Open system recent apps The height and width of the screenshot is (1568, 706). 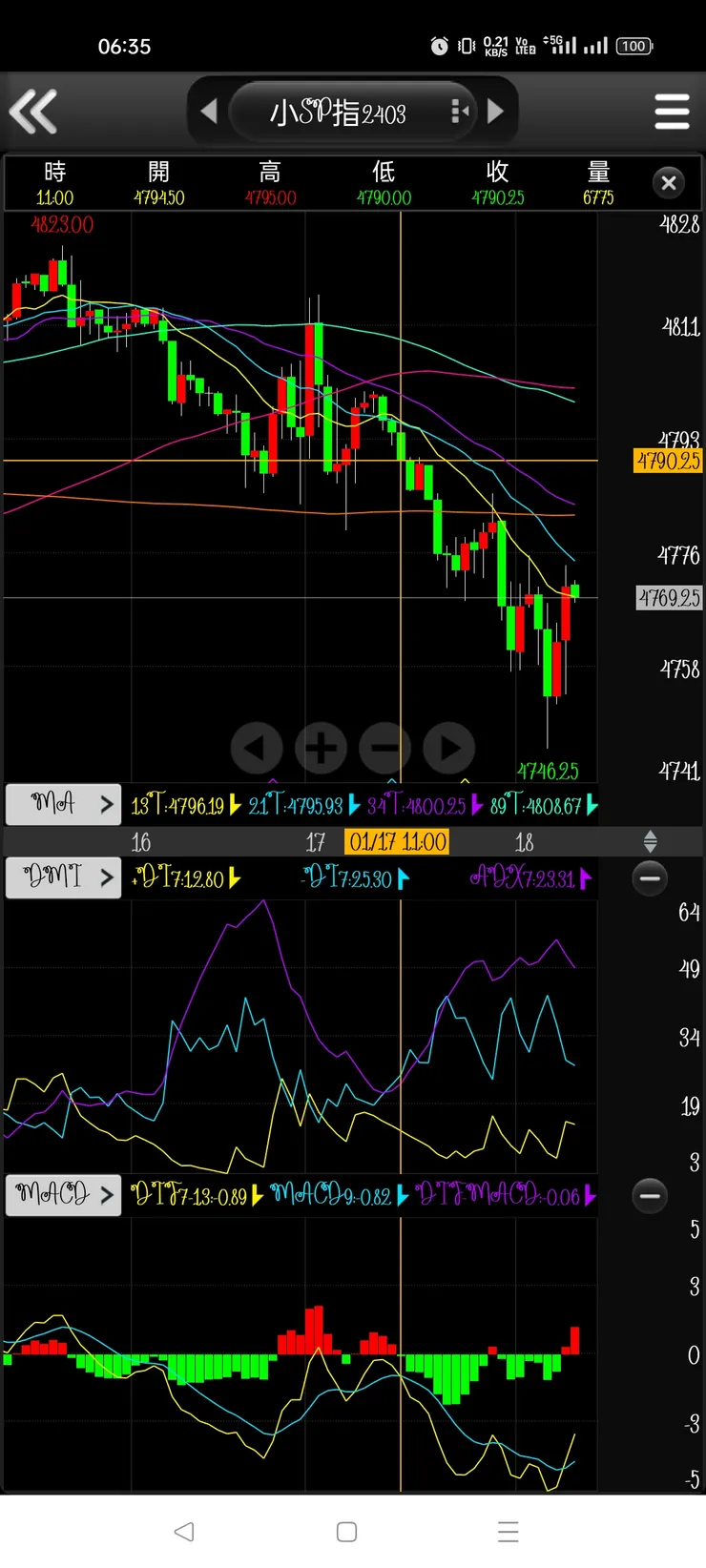tap(509, 1532)
